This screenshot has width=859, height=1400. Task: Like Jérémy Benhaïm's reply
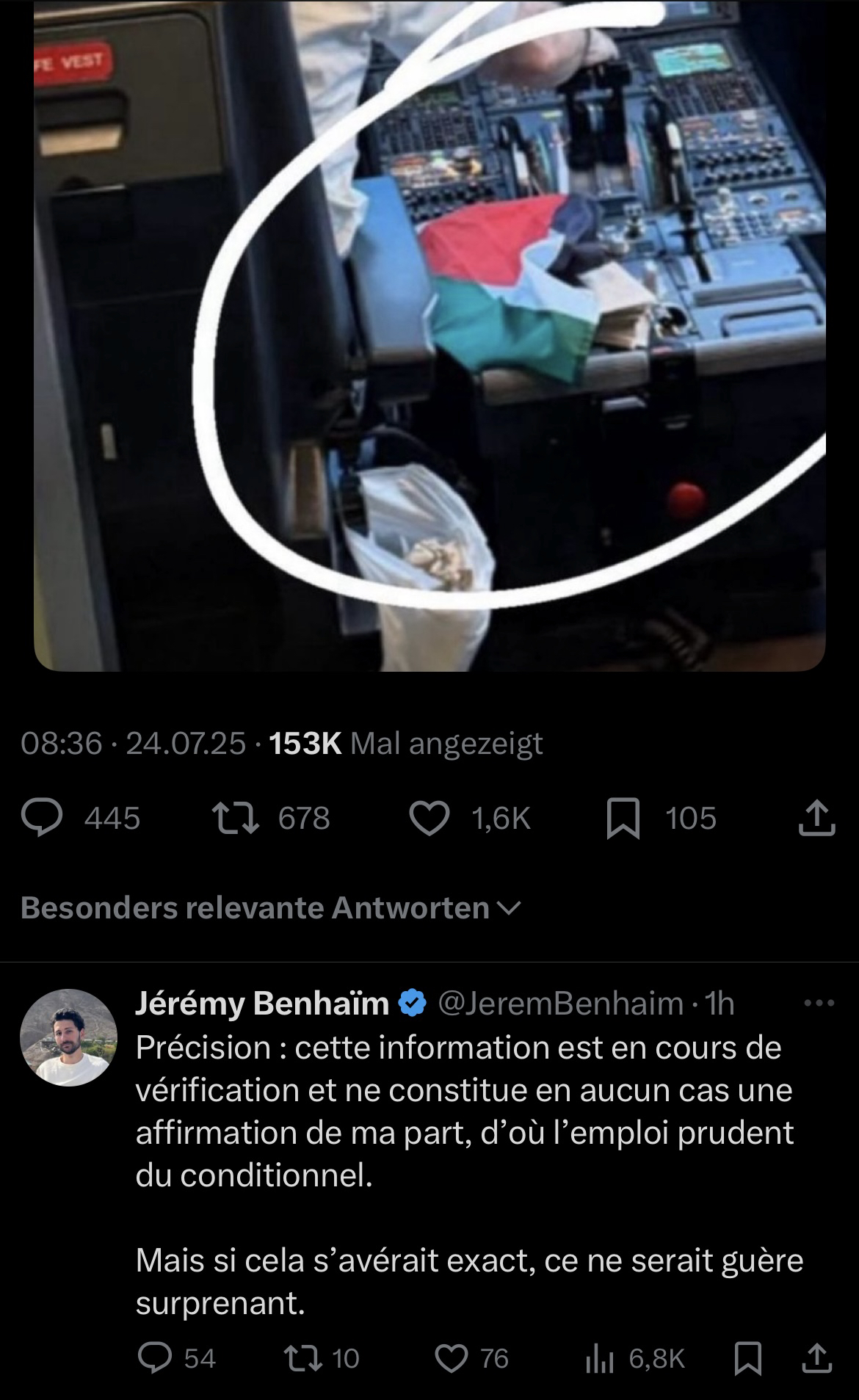[451, 1359]
